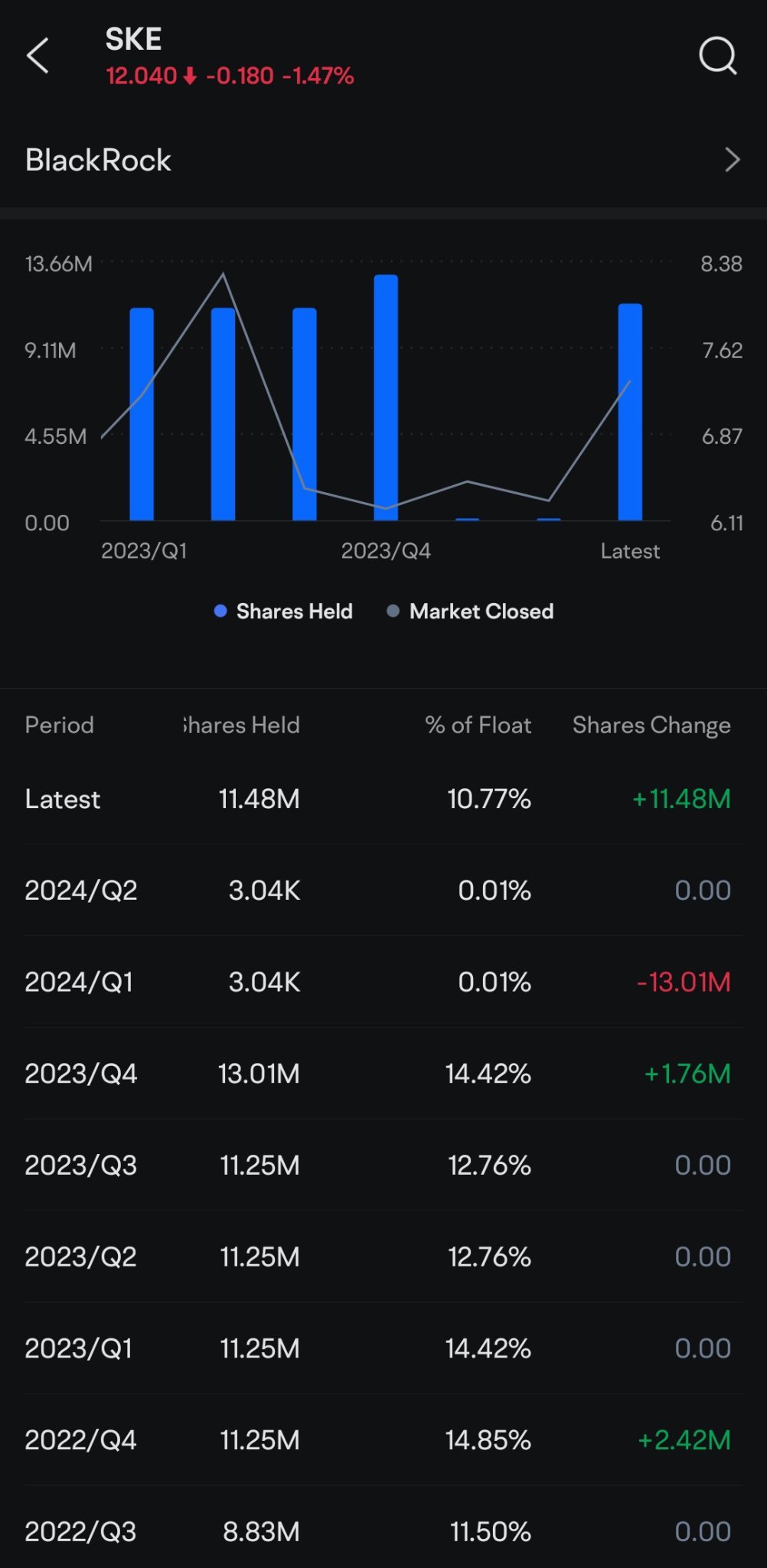Open the BlackRock holder row
Screen dimensions: 767x1568
point(383,160)
